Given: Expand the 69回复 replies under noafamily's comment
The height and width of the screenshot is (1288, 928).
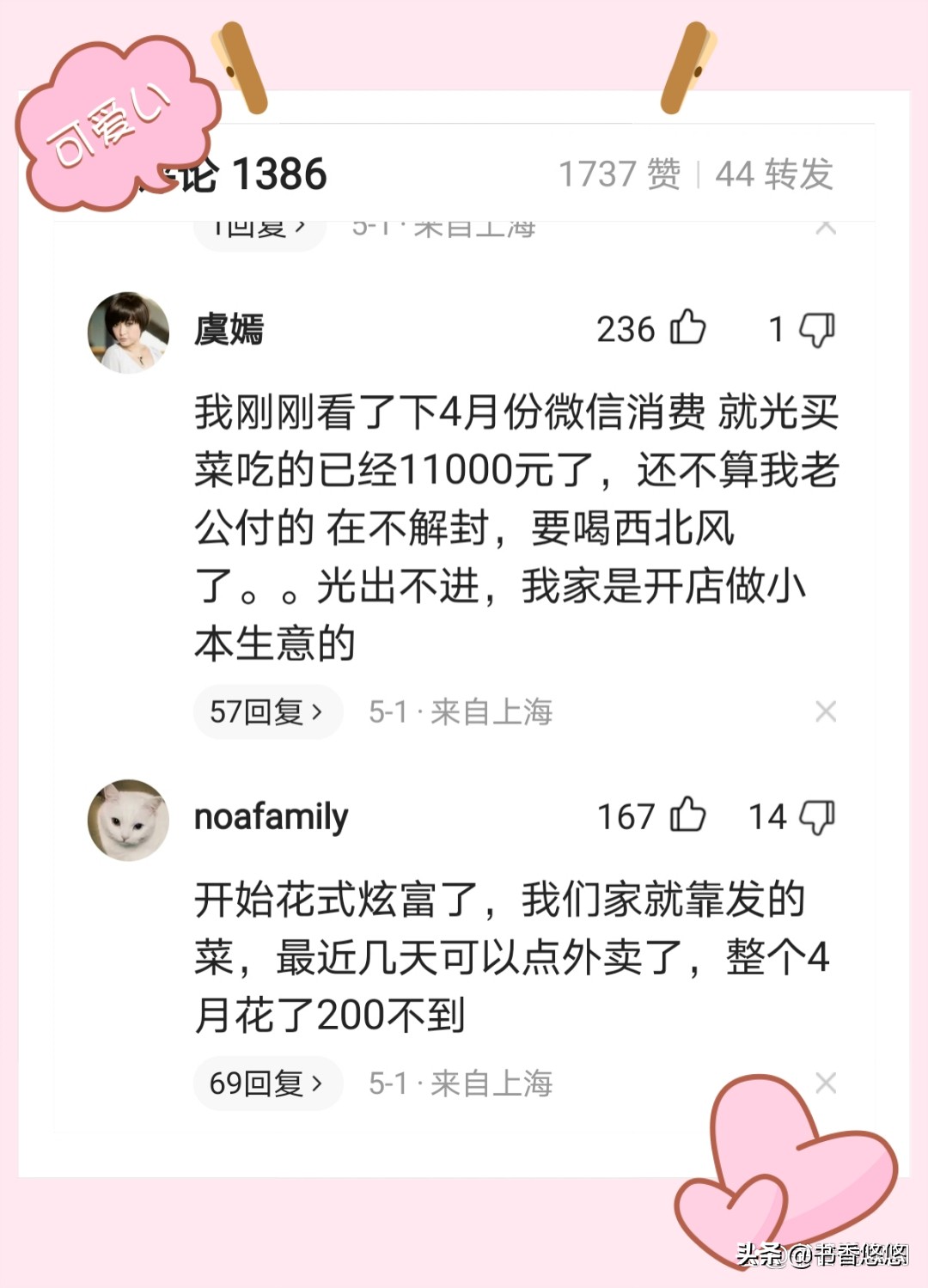Looking at the screenshot, I should (266, 1084).
